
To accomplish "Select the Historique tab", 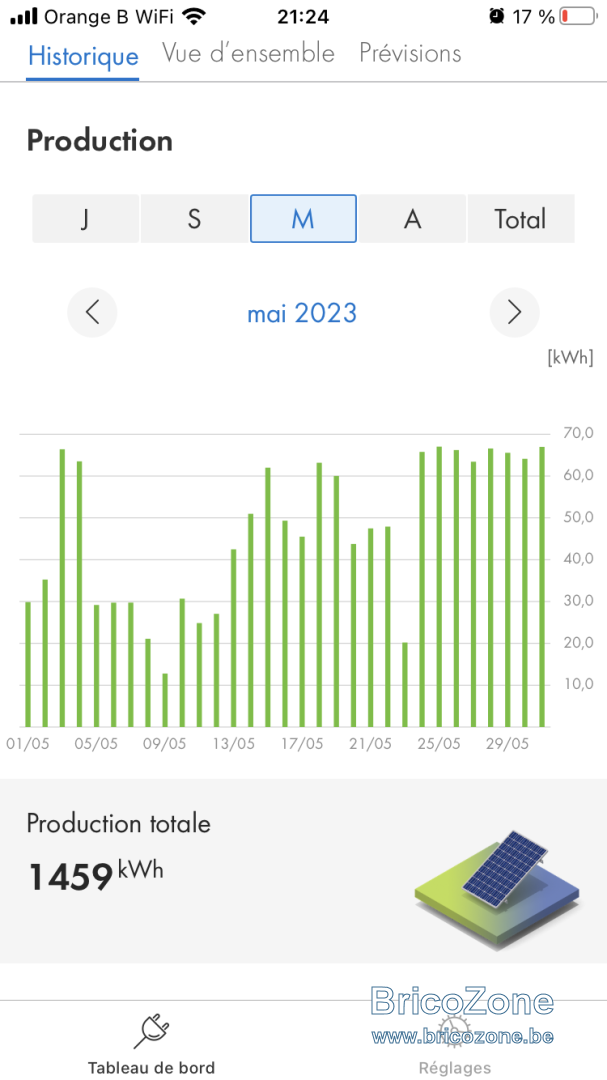I will point(83,55).
